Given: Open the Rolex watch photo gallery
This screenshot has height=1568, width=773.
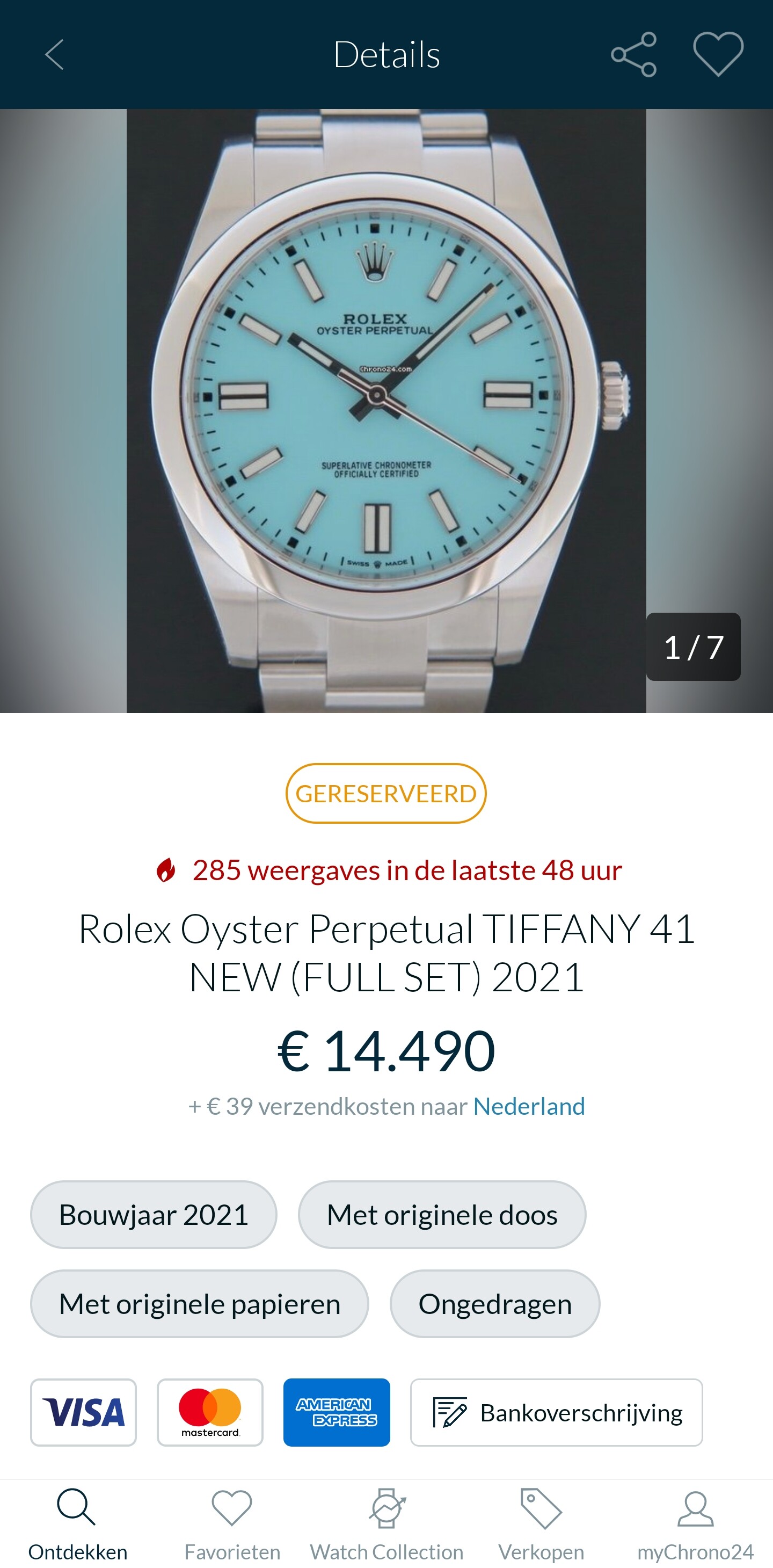Looking at the screenshot, I should [x=386, y=411].
